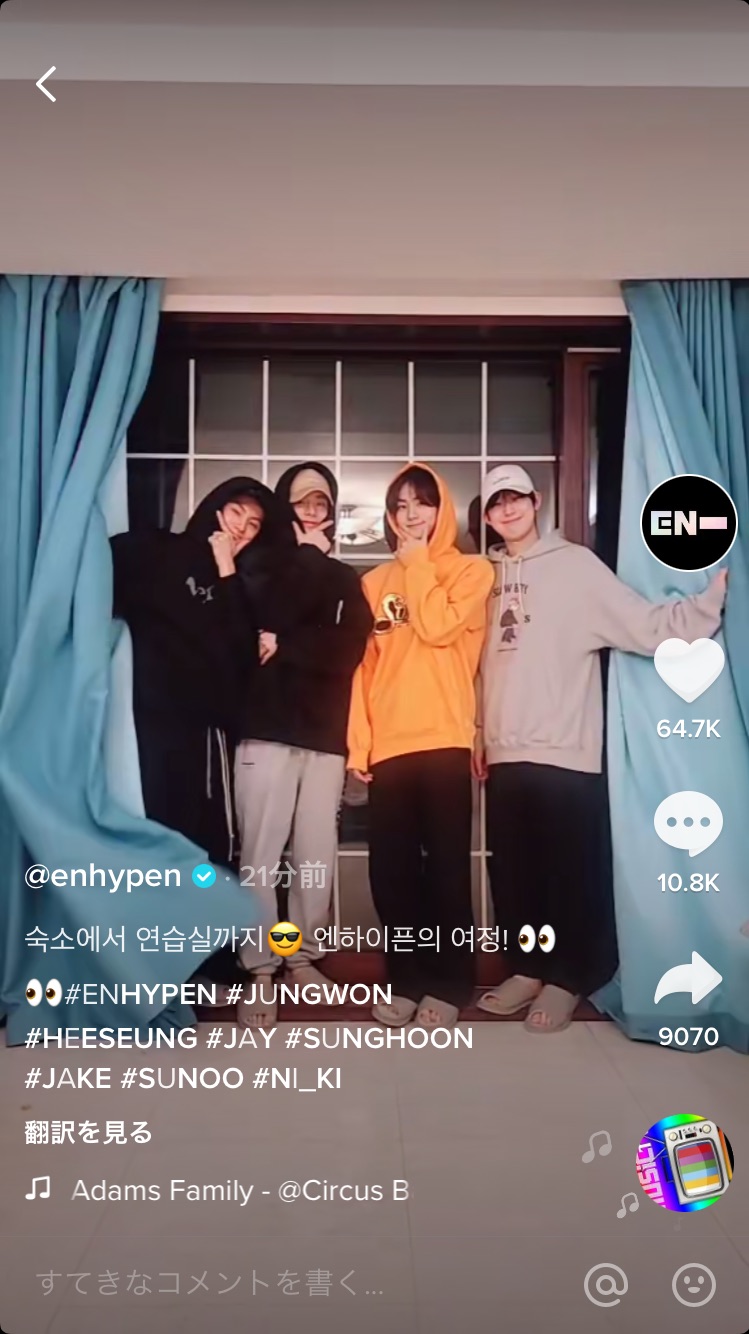749x1334 pixels.
Task: Open the @enhypen username
Action: [x=103, y=877]
